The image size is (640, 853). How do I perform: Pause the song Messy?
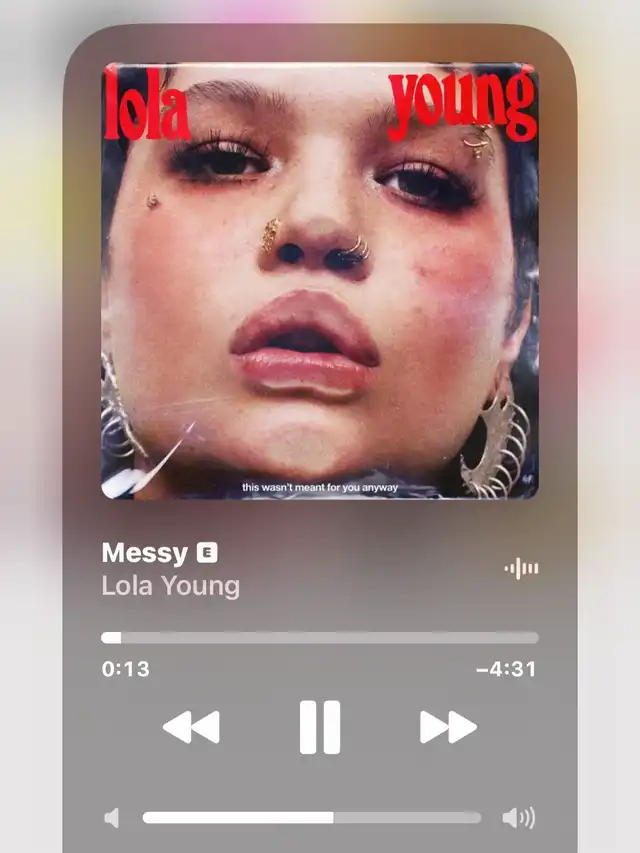(320, 727)
